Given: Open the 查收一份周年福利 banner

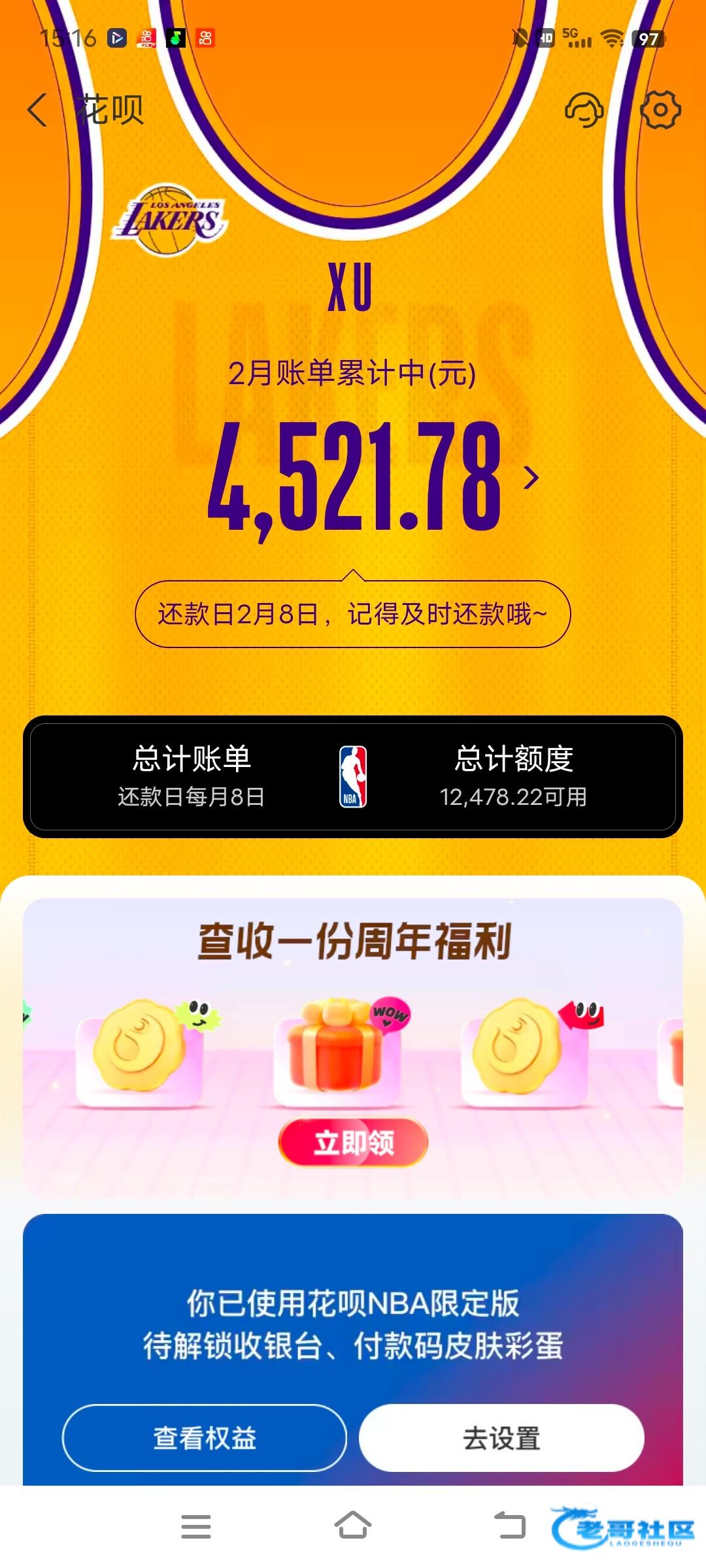Looking at the screenshot, I should (353, 1048).
